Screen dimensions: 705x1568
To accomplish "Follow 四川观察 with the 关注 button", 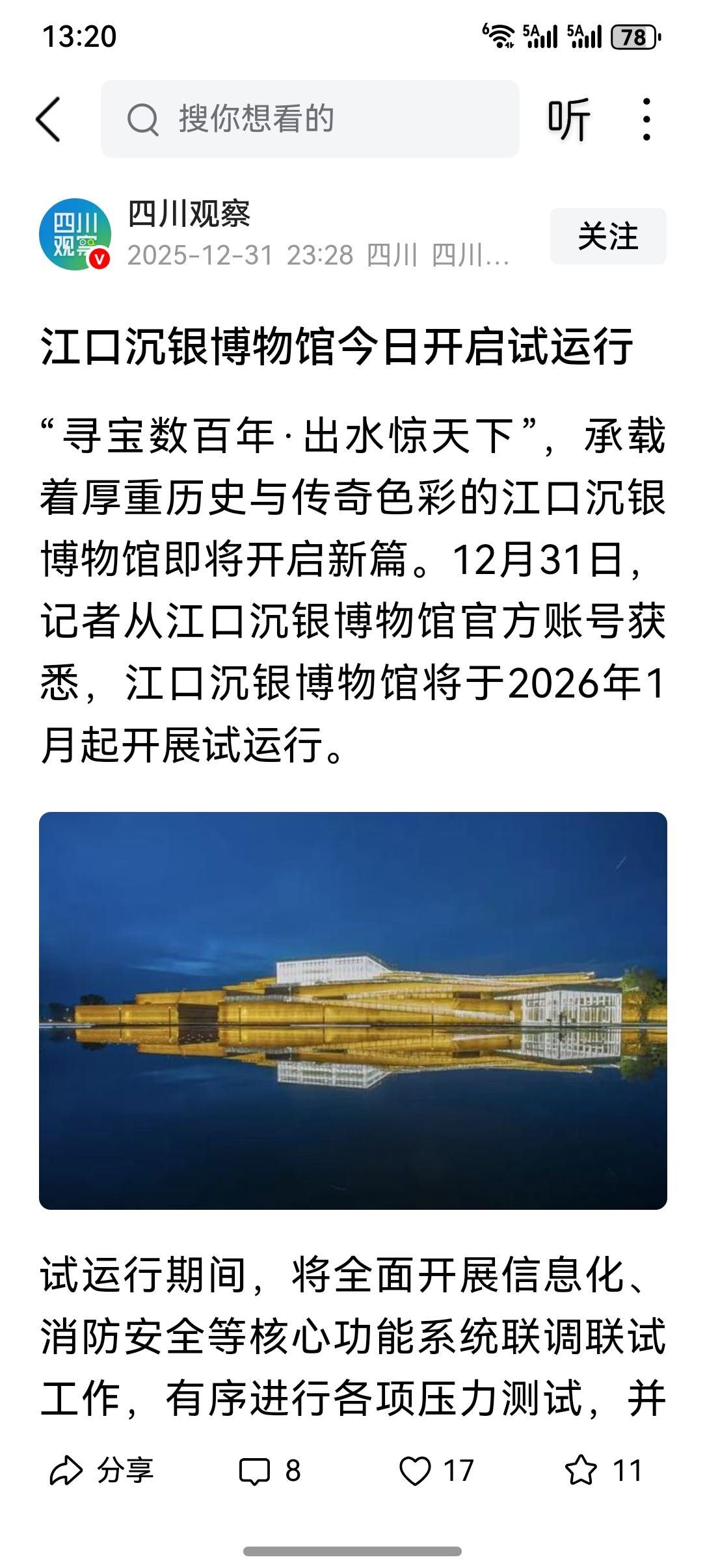I will click(x=607, y=236).
